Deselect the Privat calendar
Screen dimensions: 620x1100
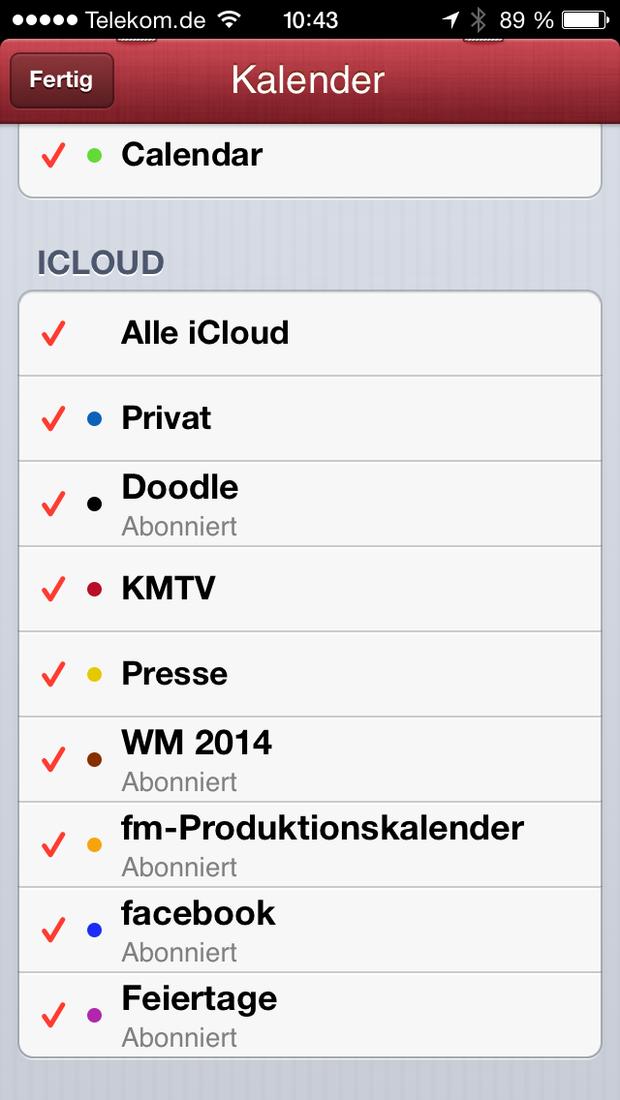[x=309, y=419]
